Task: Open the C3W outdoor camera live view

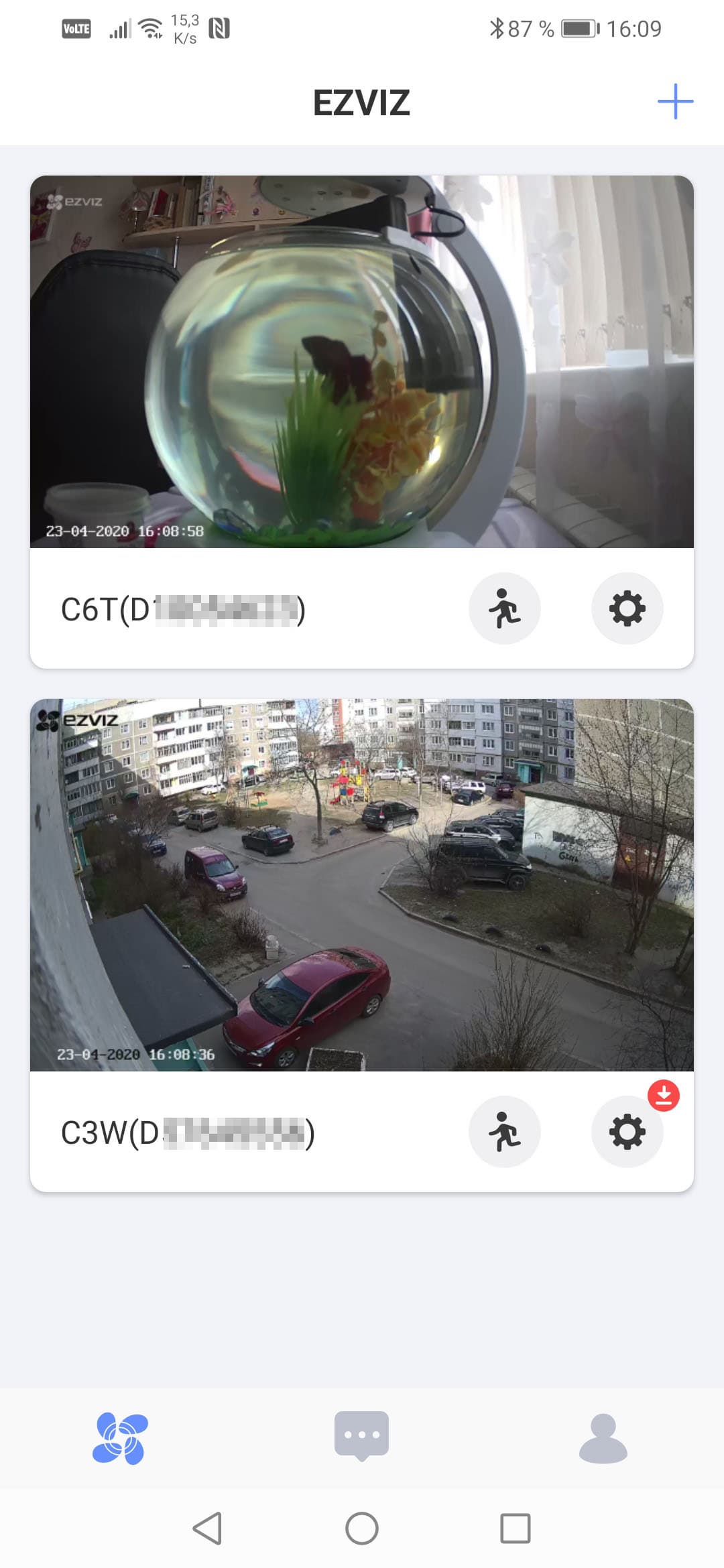Action: click(x=362, y=885)
